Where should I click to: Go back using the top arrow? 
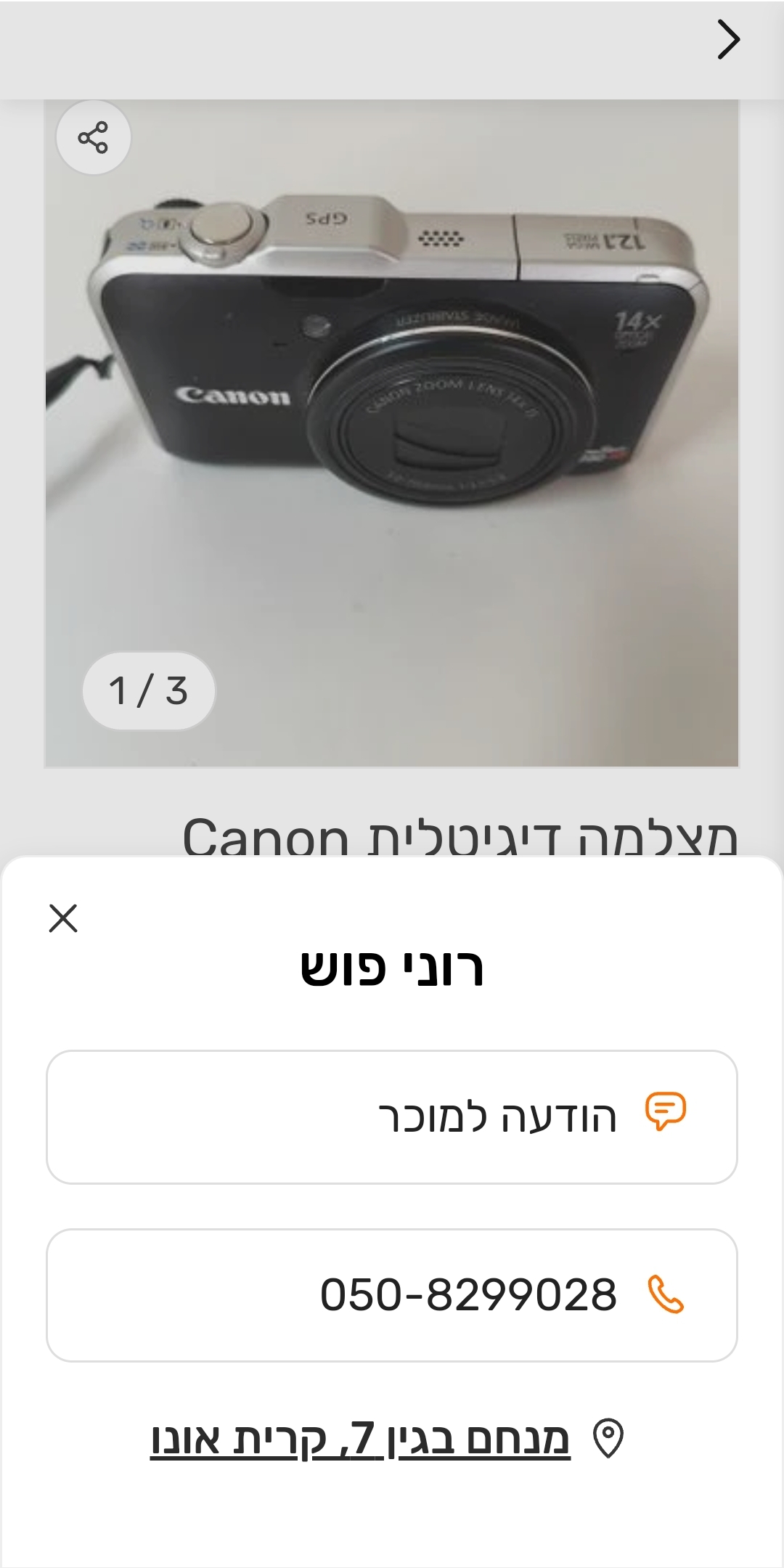point(728,40)
